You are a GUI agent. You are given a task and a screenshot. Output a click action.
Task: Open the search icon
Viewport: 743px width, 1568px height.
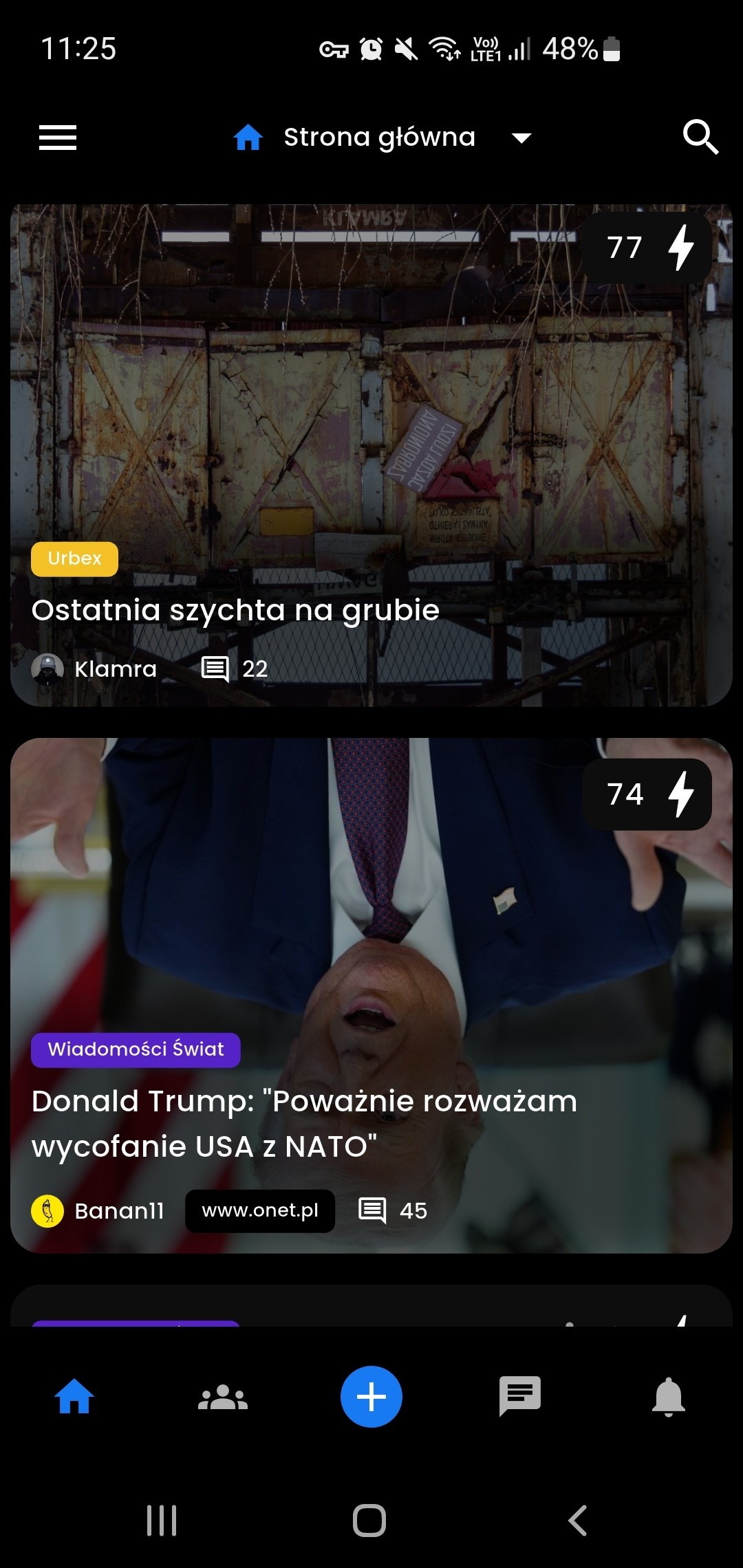click(700, 138)
